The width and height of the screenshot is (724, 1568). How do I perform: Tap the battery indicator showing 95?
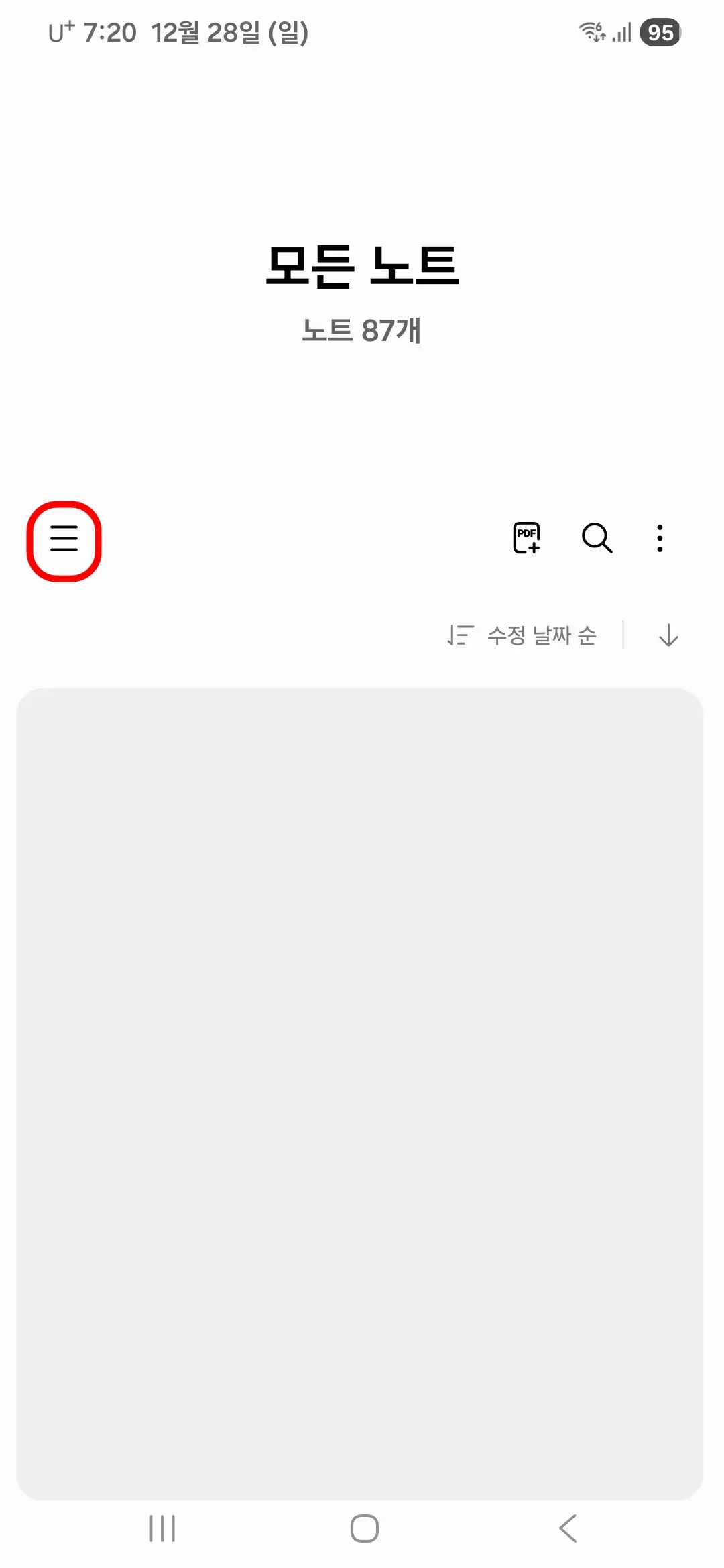point(660,31)
